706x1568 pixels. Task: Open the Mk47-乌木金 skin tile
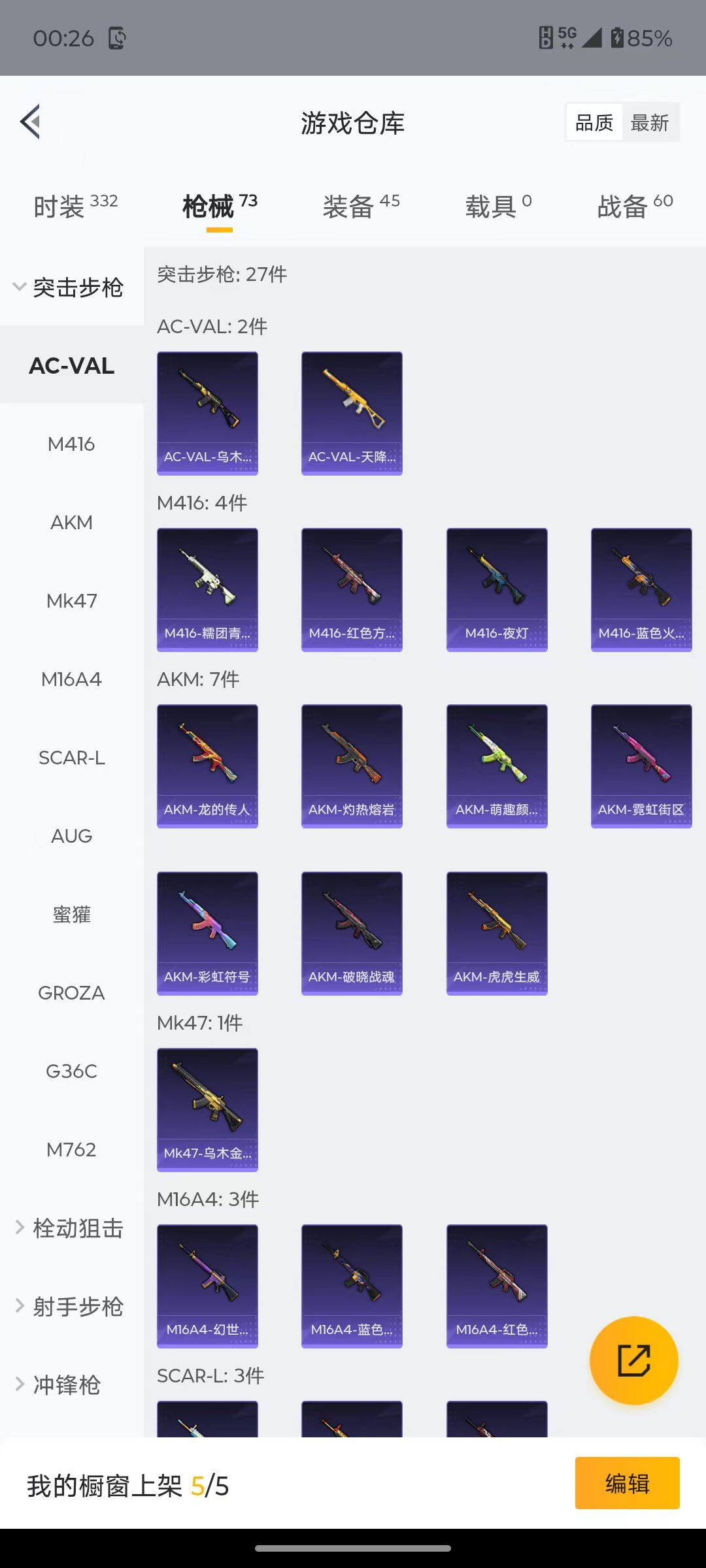pos(207,1109)
